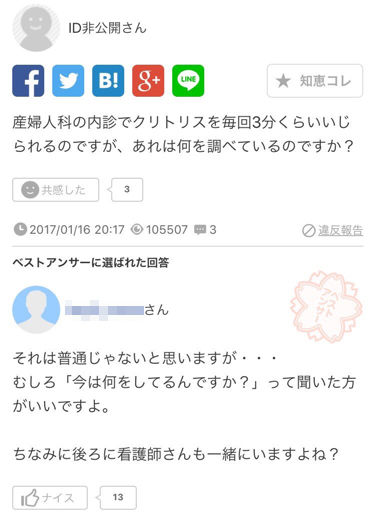Tap the 共感した button
375x516 pixels.
click(56, 190)
